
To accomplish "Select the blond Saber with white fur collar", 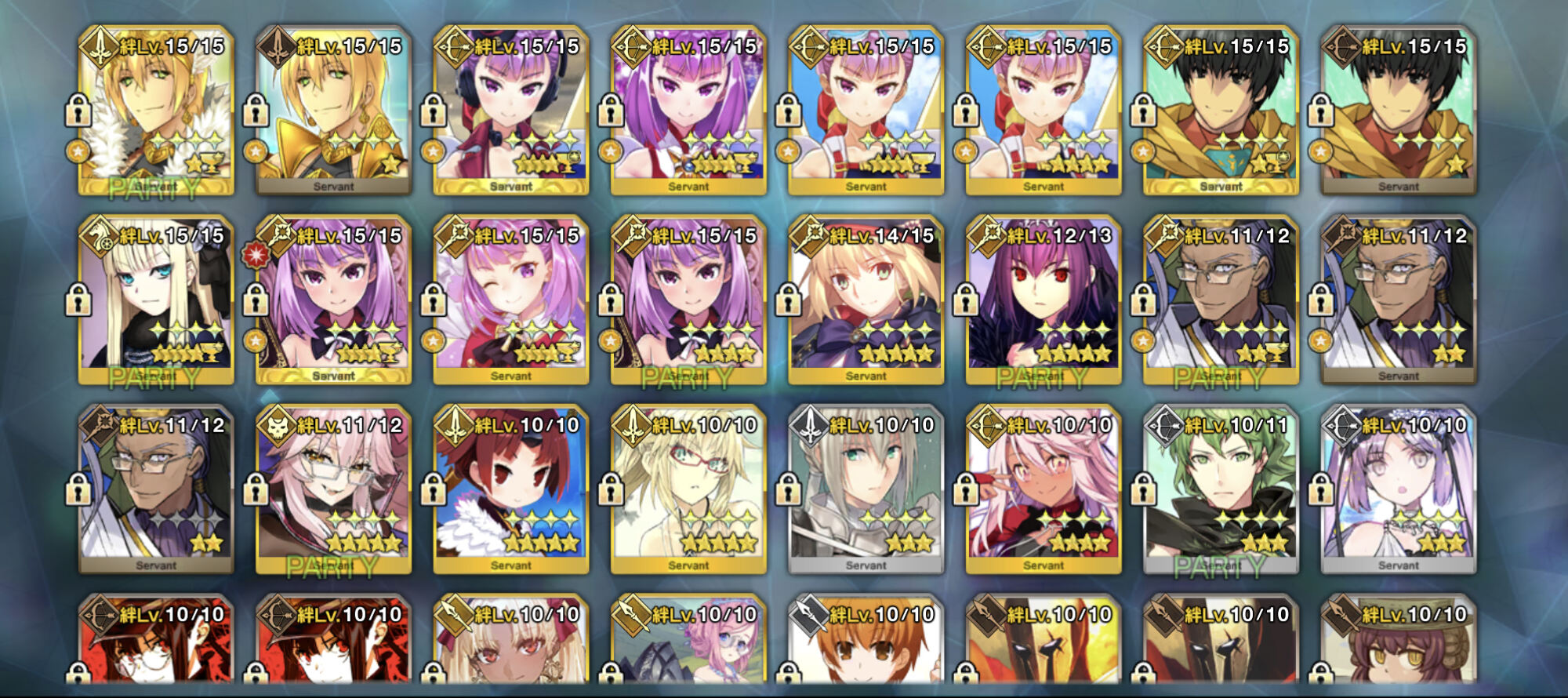I will [x=156, y=111].
